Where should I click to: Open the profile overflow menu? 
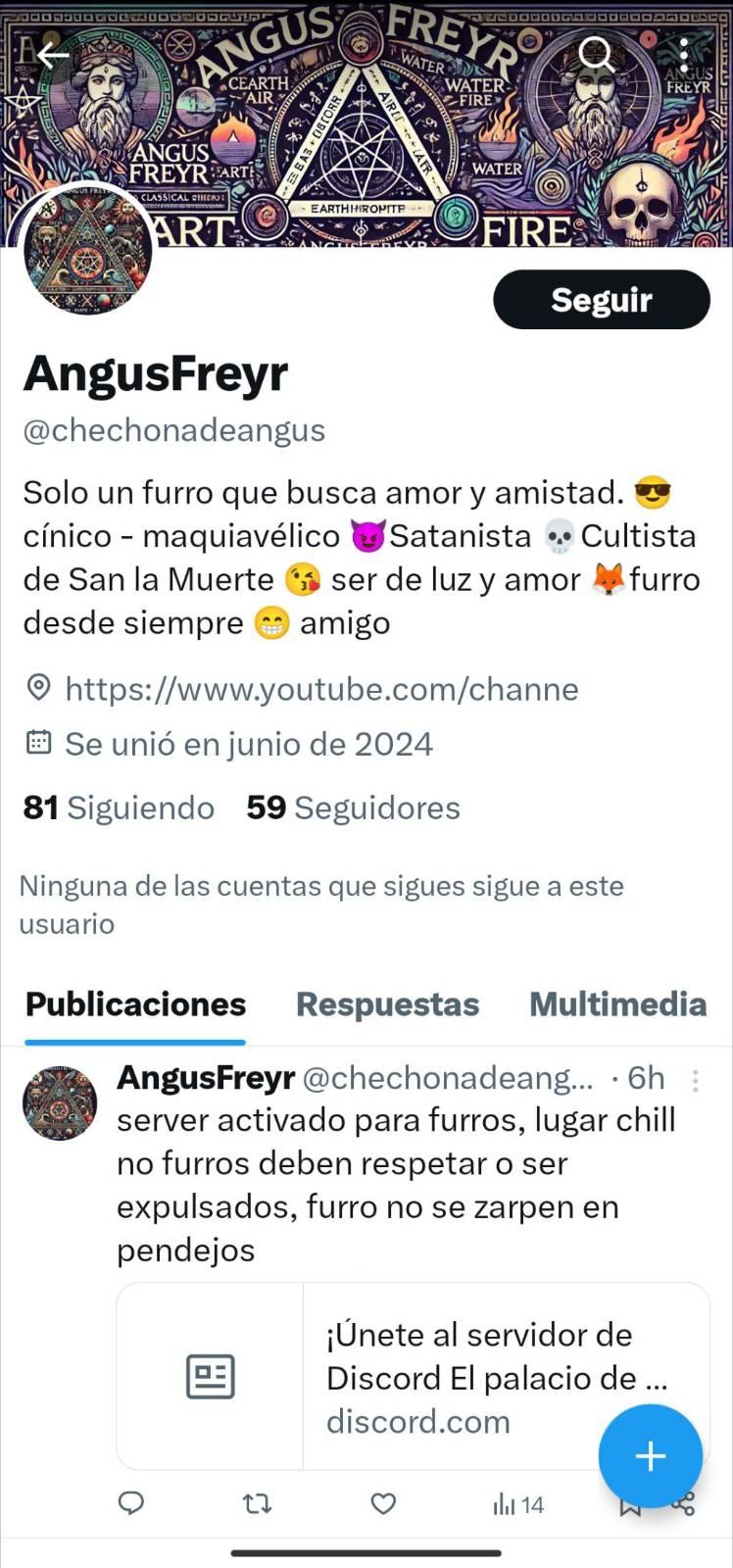tap(683, 55)
